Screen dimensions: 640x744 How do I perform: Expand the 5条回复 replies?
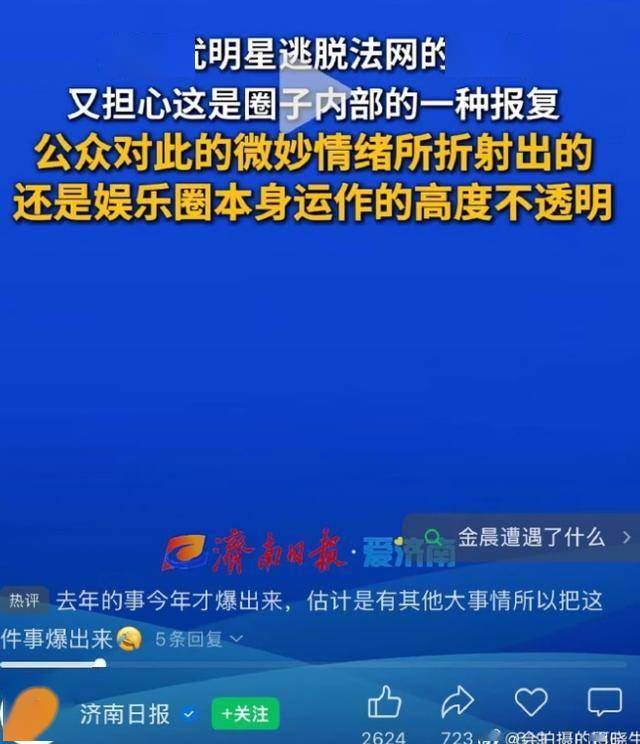pyautogui.click(x=199, y=638)
